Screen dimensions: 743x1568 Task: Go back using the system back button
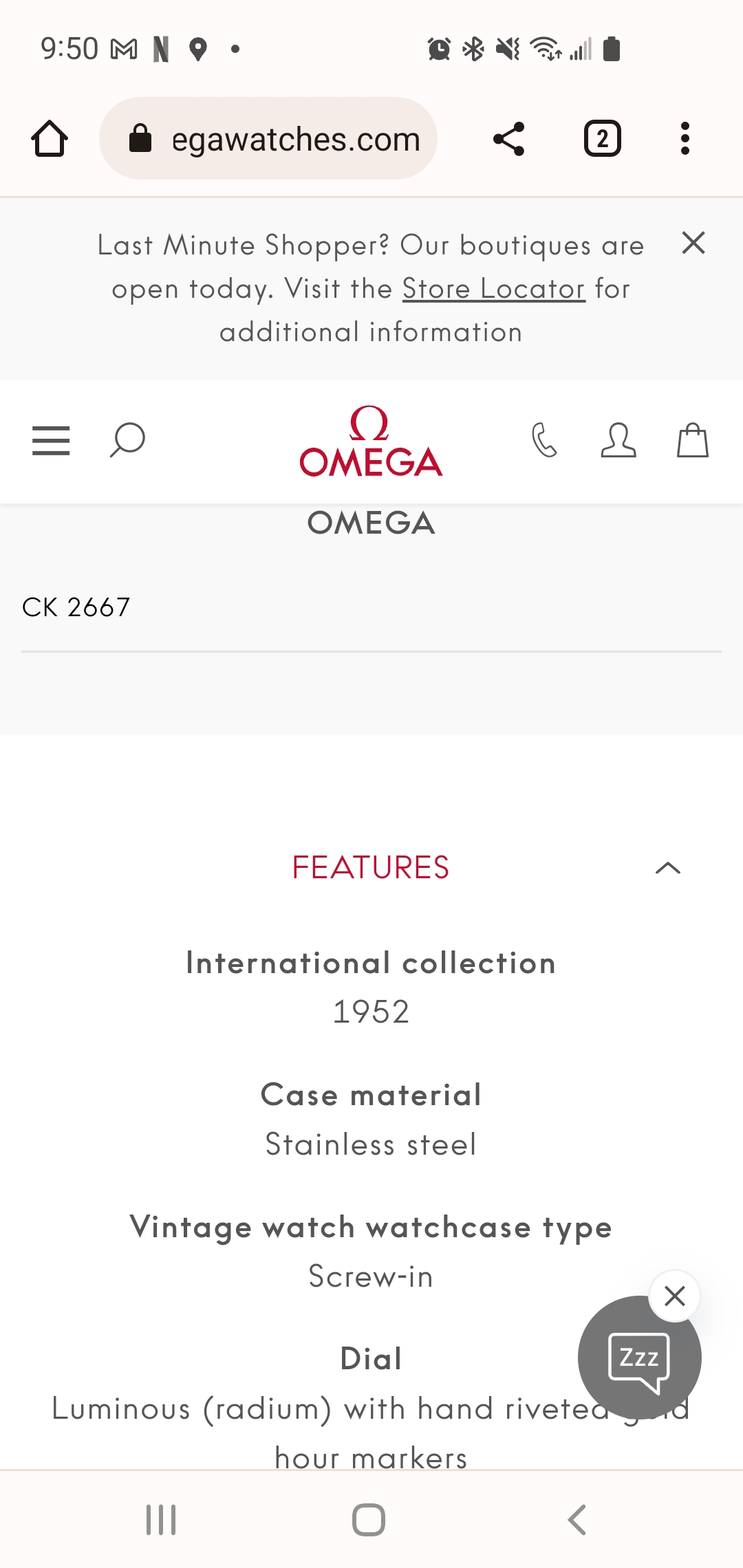(577, 1520)
